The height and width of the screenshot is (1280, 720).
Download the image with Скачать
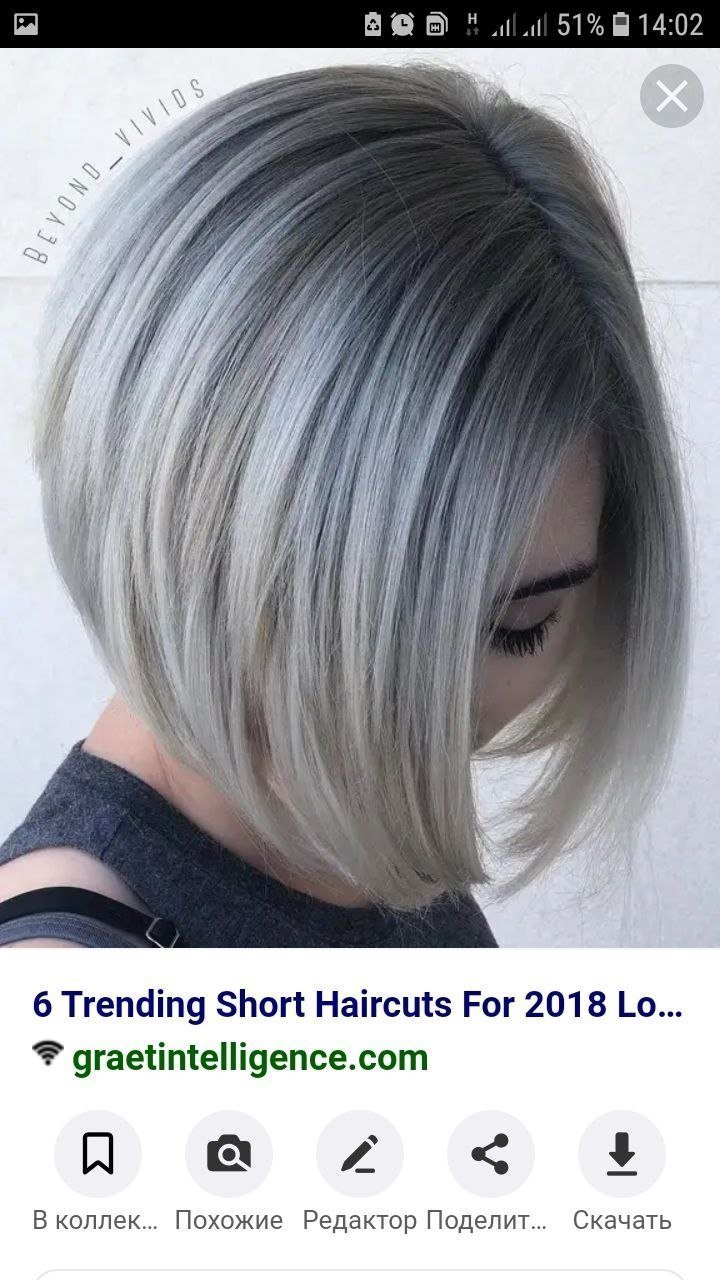point(621,1154)
